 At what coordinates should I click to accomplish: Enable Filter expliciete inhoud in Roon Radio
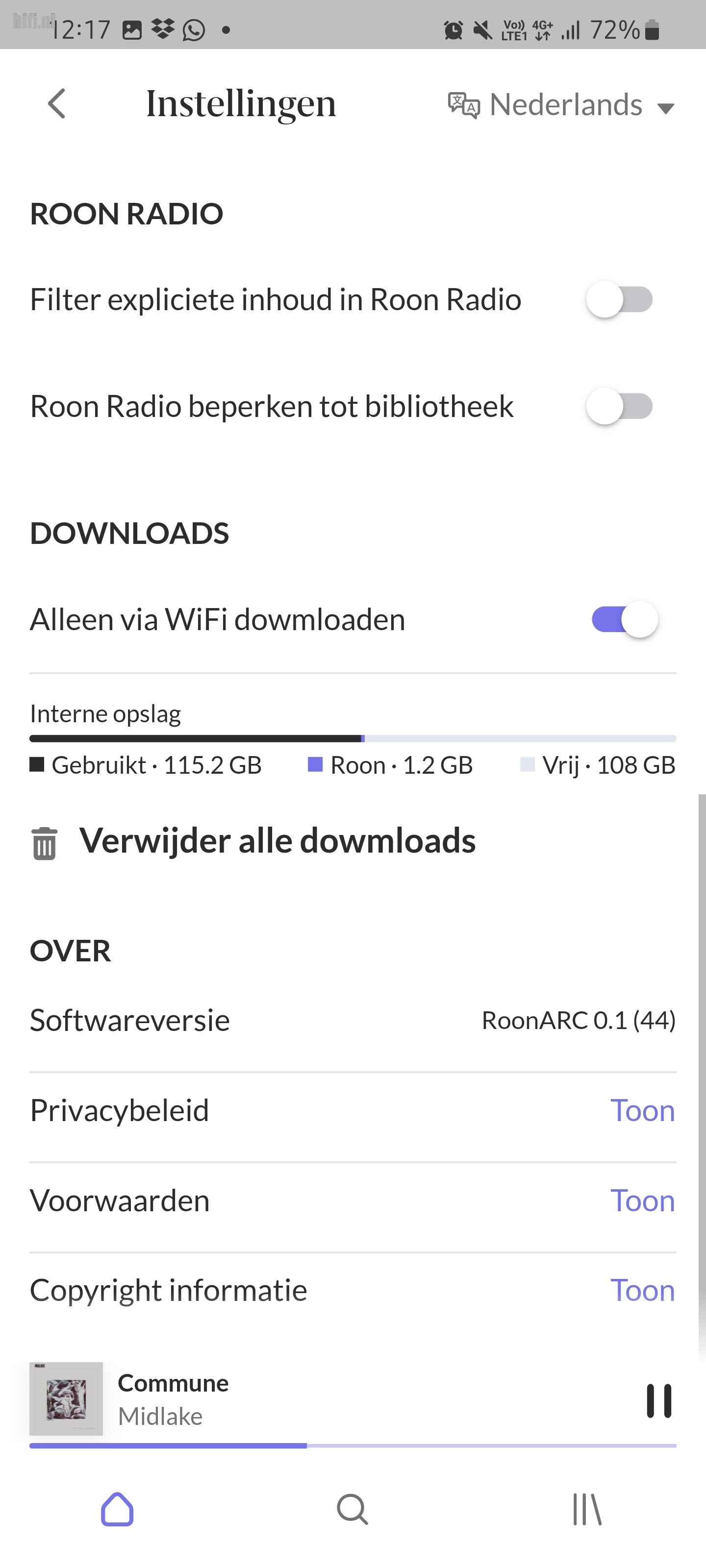coord(620,299)
